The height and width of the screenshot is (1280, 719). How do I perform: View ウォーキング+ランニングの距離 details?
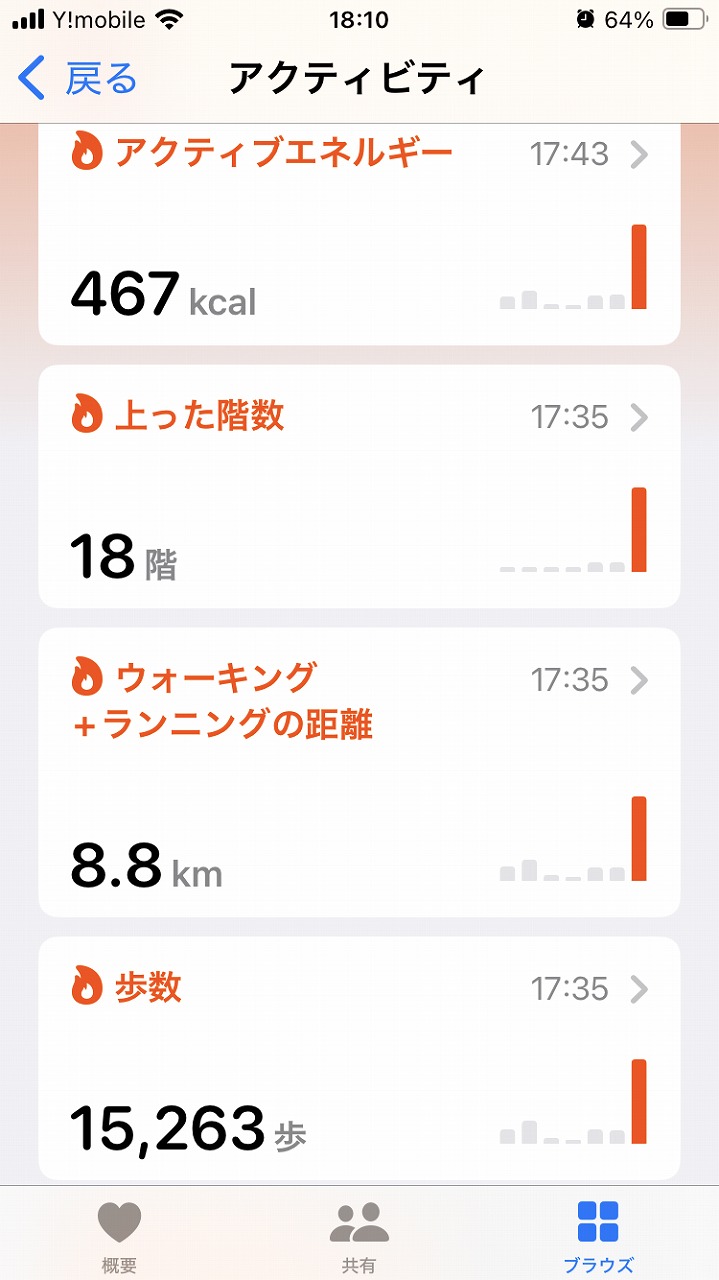[359, 772]
